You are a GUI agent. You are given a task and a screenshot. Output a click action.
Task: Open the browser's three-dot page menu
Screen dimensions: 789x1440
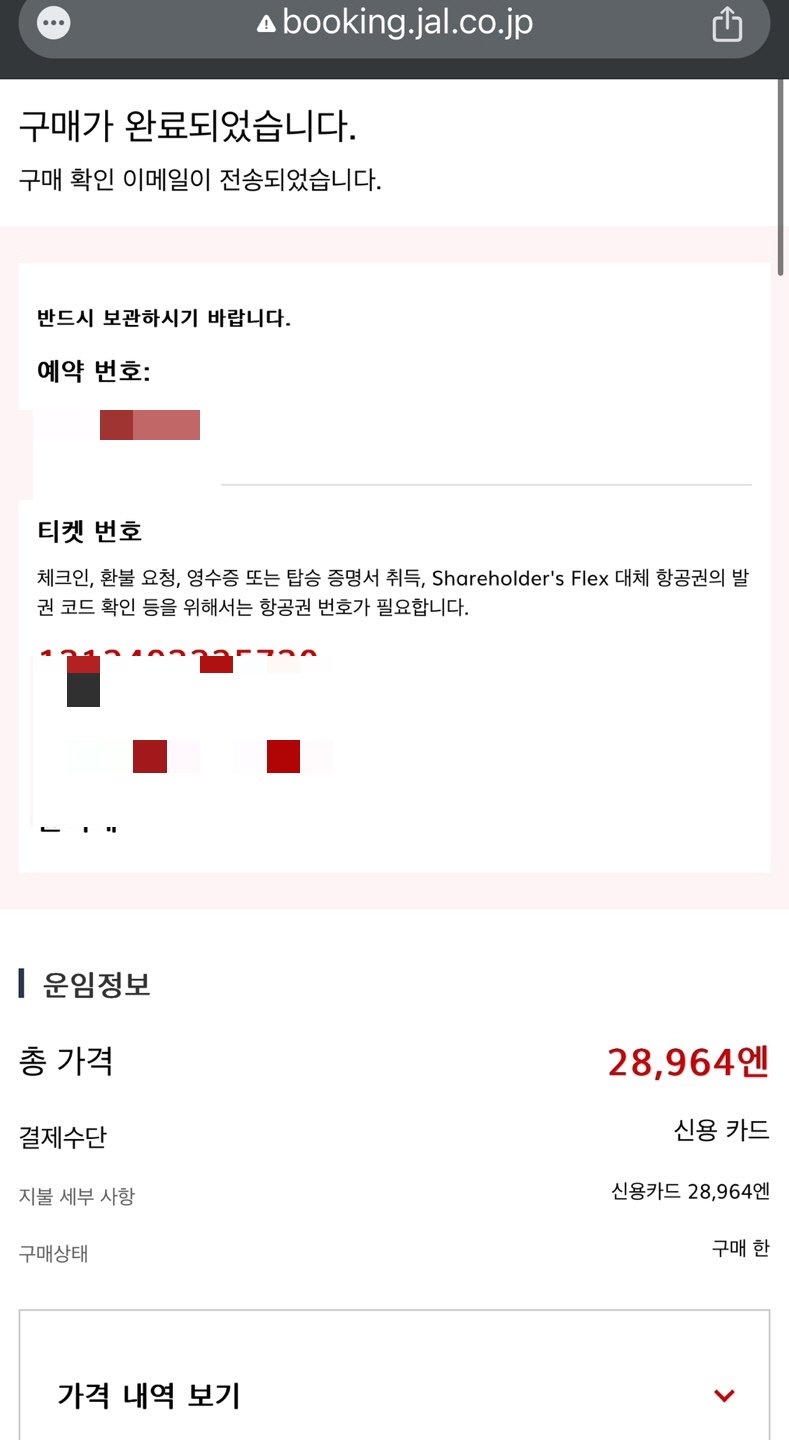[52, 23]
